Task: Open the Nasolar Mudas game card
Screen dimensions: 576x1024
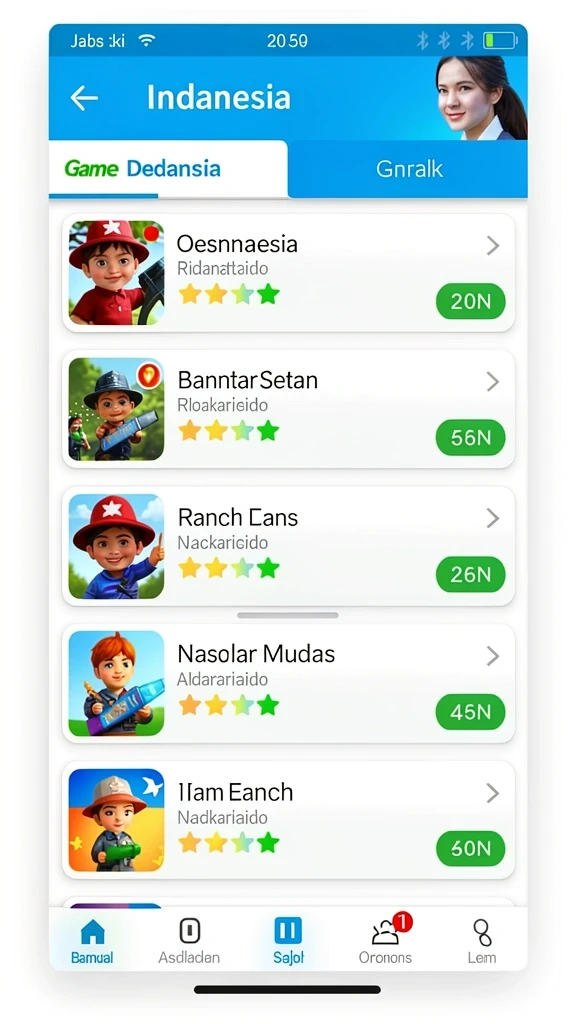Action: coord(288,683)
